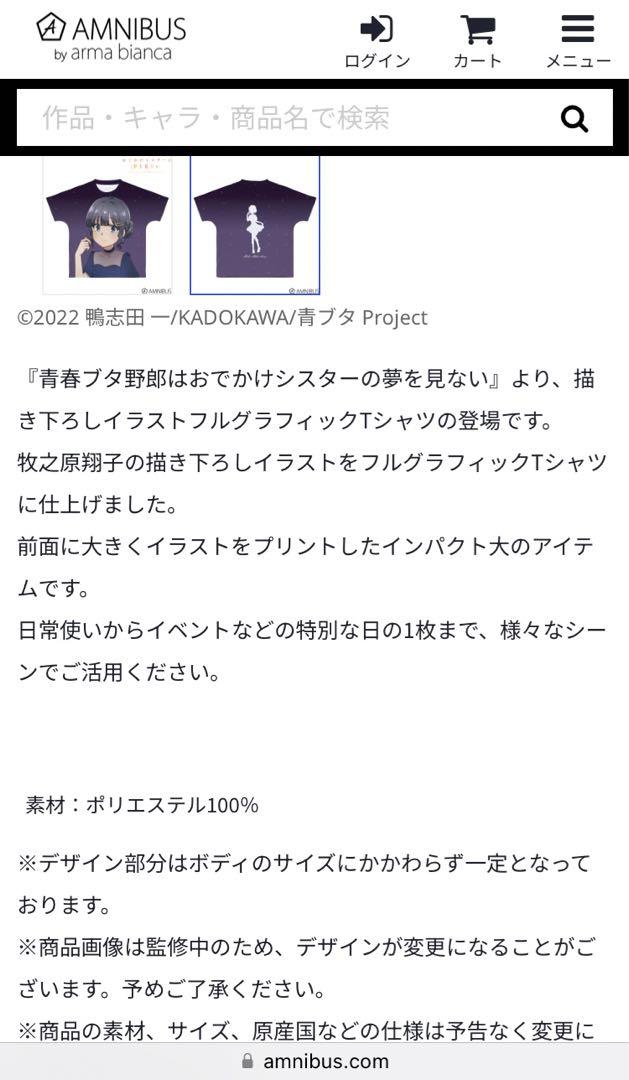Open the ログイン login page
Viewport: 629px width, 1080px height.
pyautogui.click(x=377, y=41)
